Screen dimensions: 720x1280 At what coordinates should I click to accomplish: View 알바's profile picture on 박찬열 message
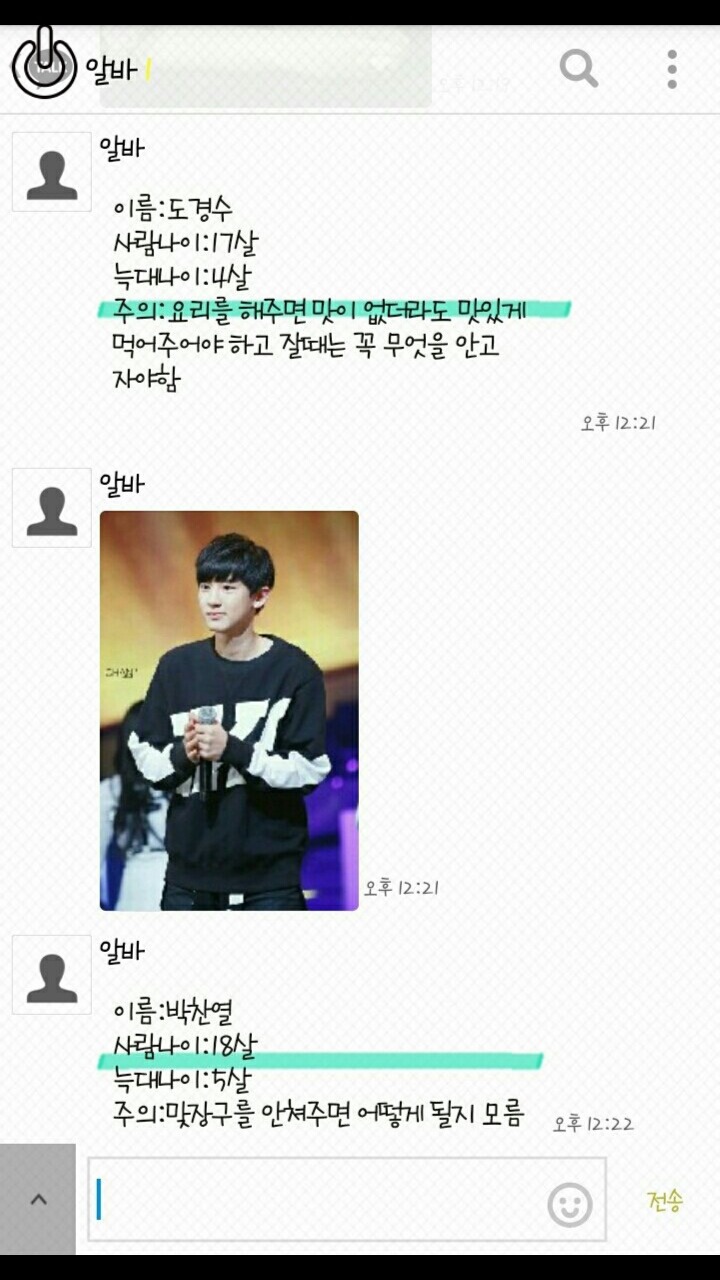(52, 975)
